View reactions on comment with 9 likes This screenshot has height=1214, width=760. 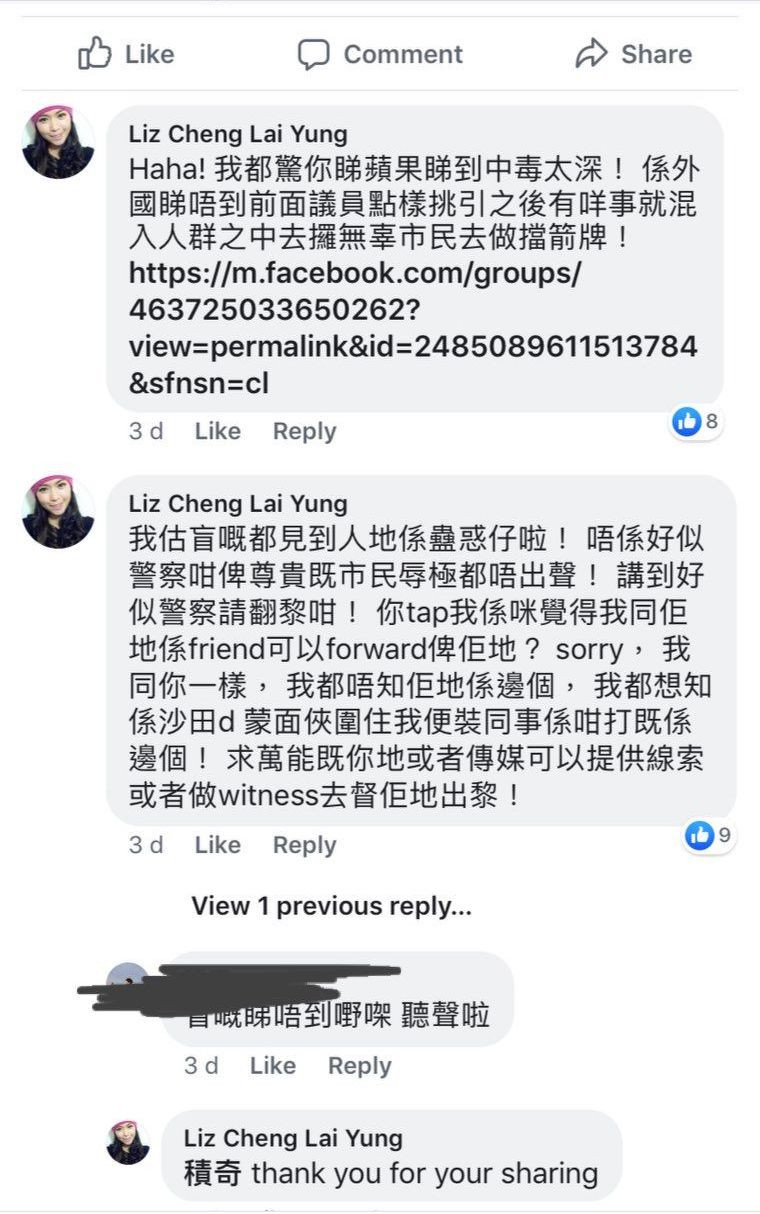point(709,835)
